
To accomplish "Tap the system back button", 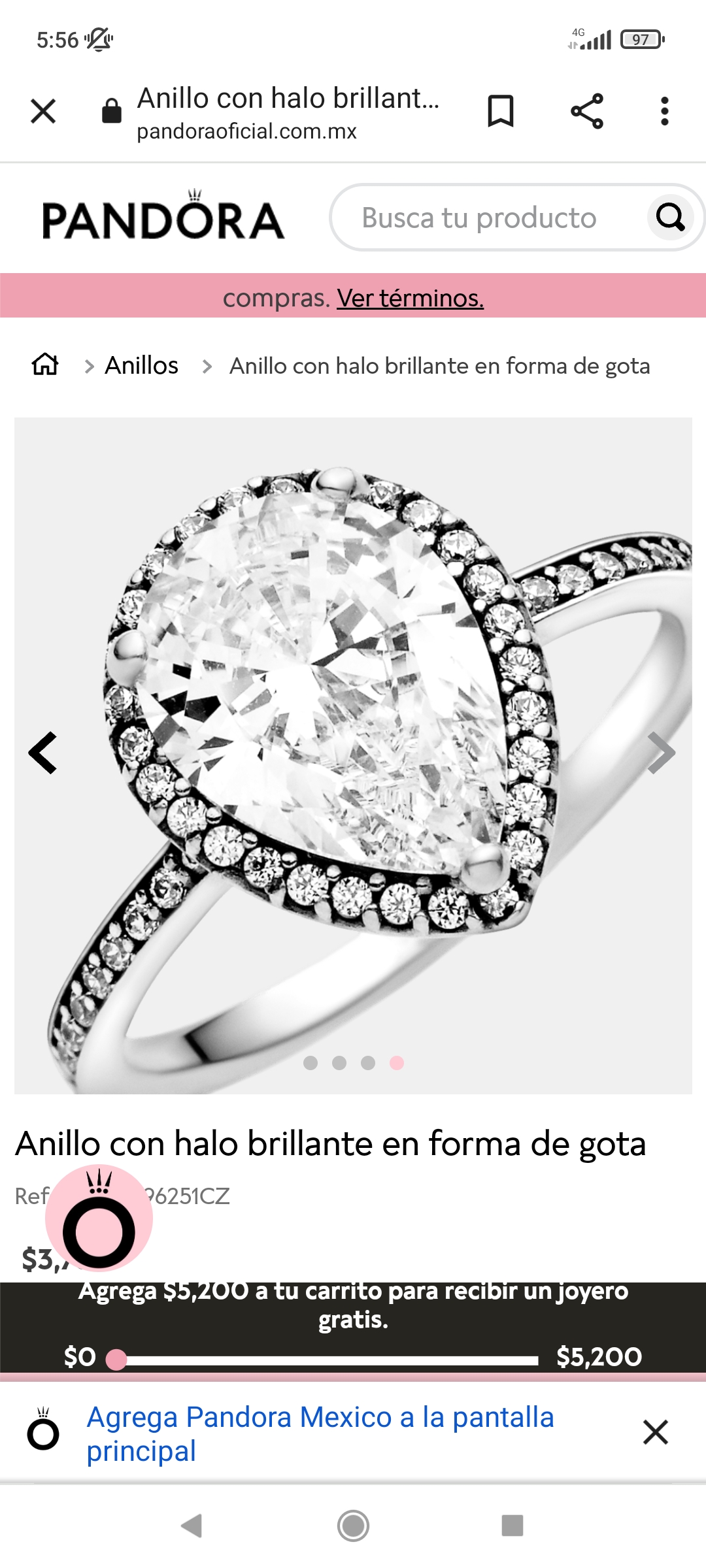I will [192, 1526].
